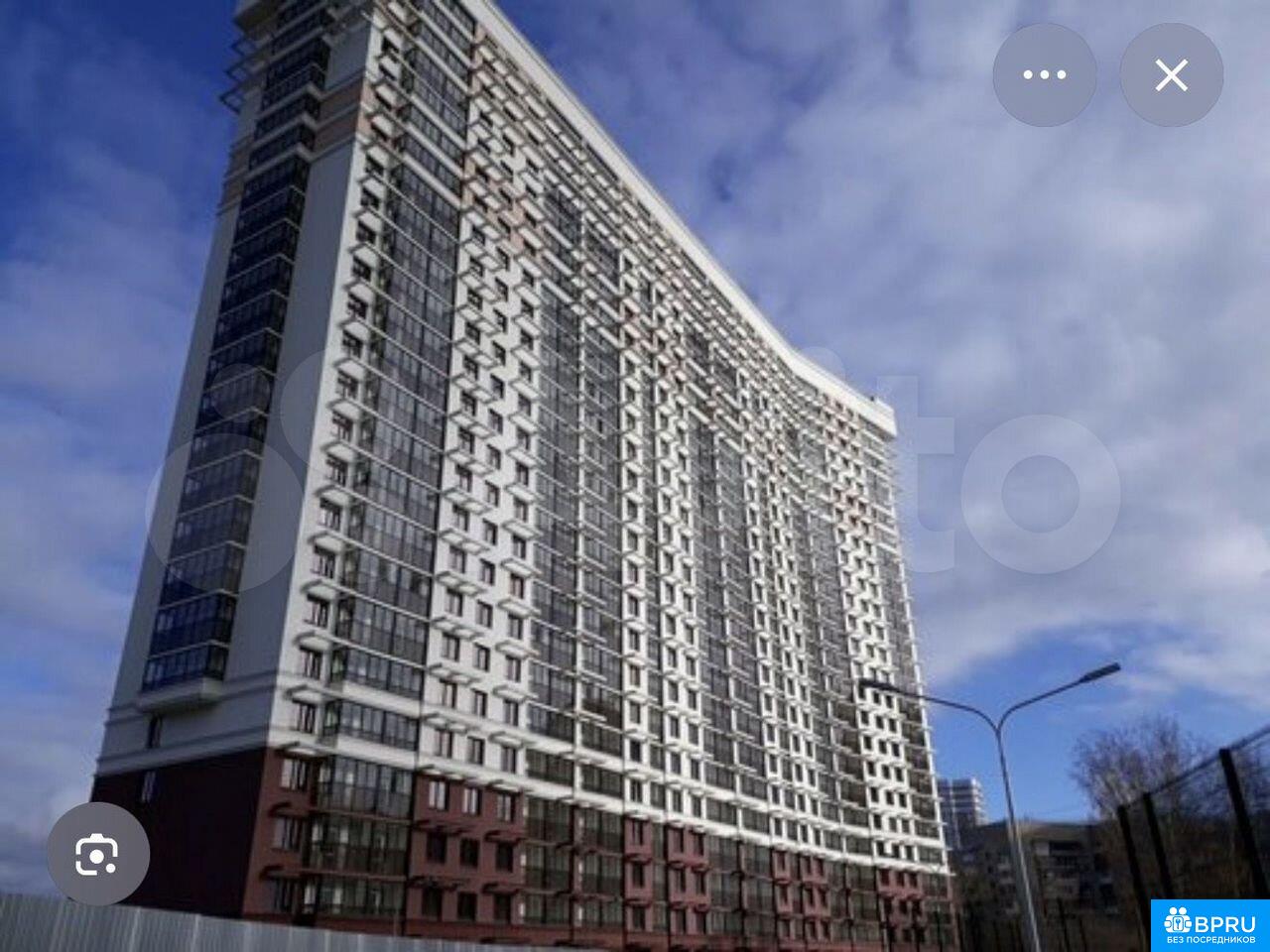
Task: Search this image with Lens
Action: 97,854
